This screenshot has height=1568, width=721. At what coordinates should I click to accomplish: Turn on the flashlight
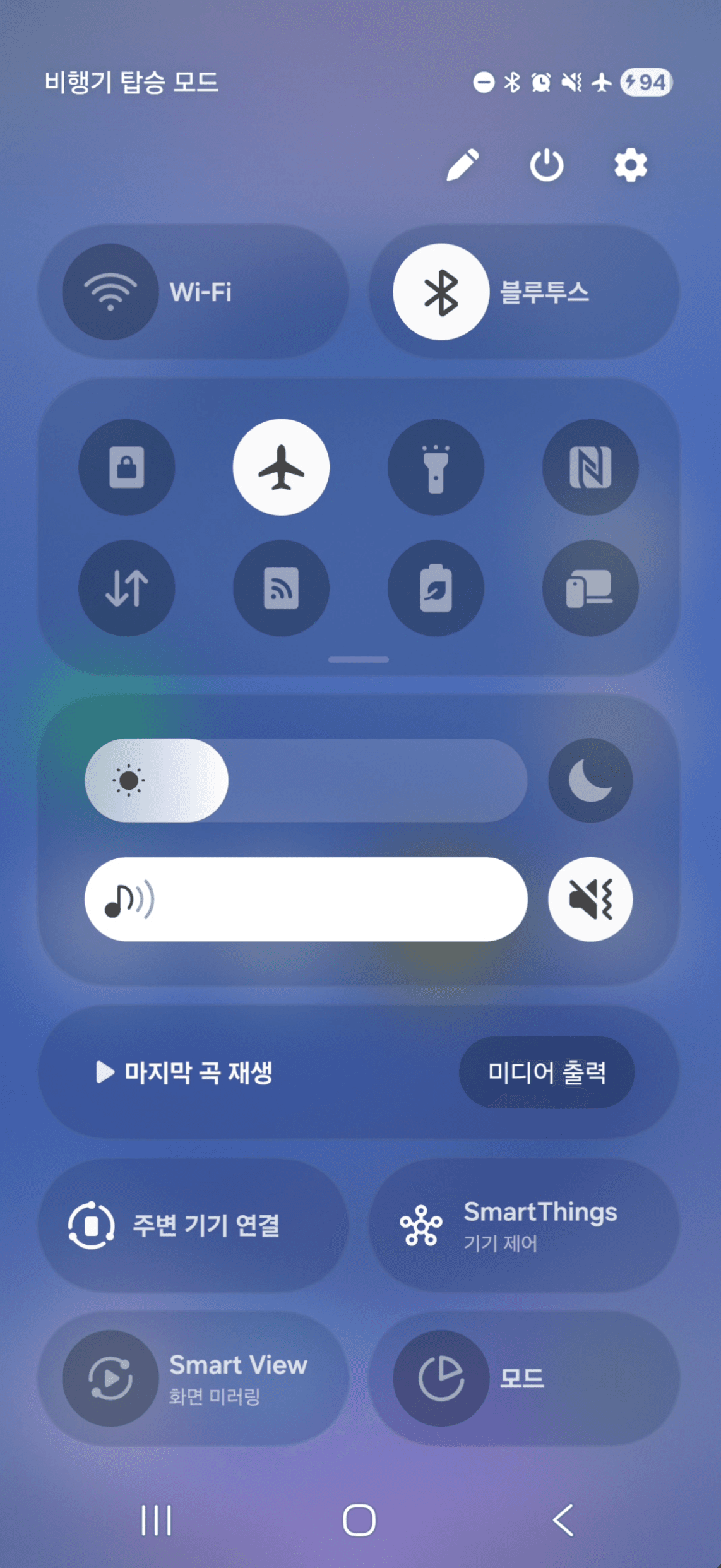[434, 466]
